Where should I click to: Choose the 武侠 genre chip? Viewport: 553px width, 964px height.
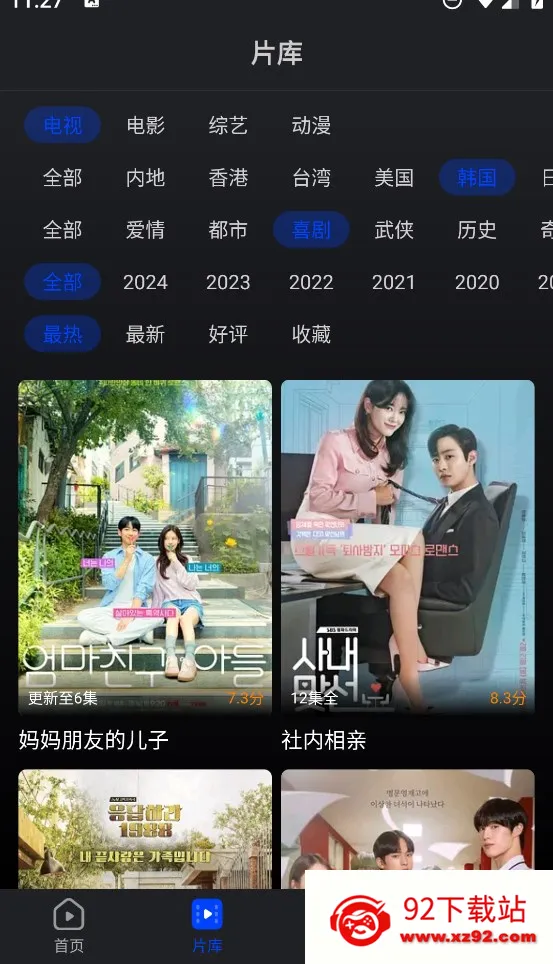pyautogui.click(x=394, y=230)
